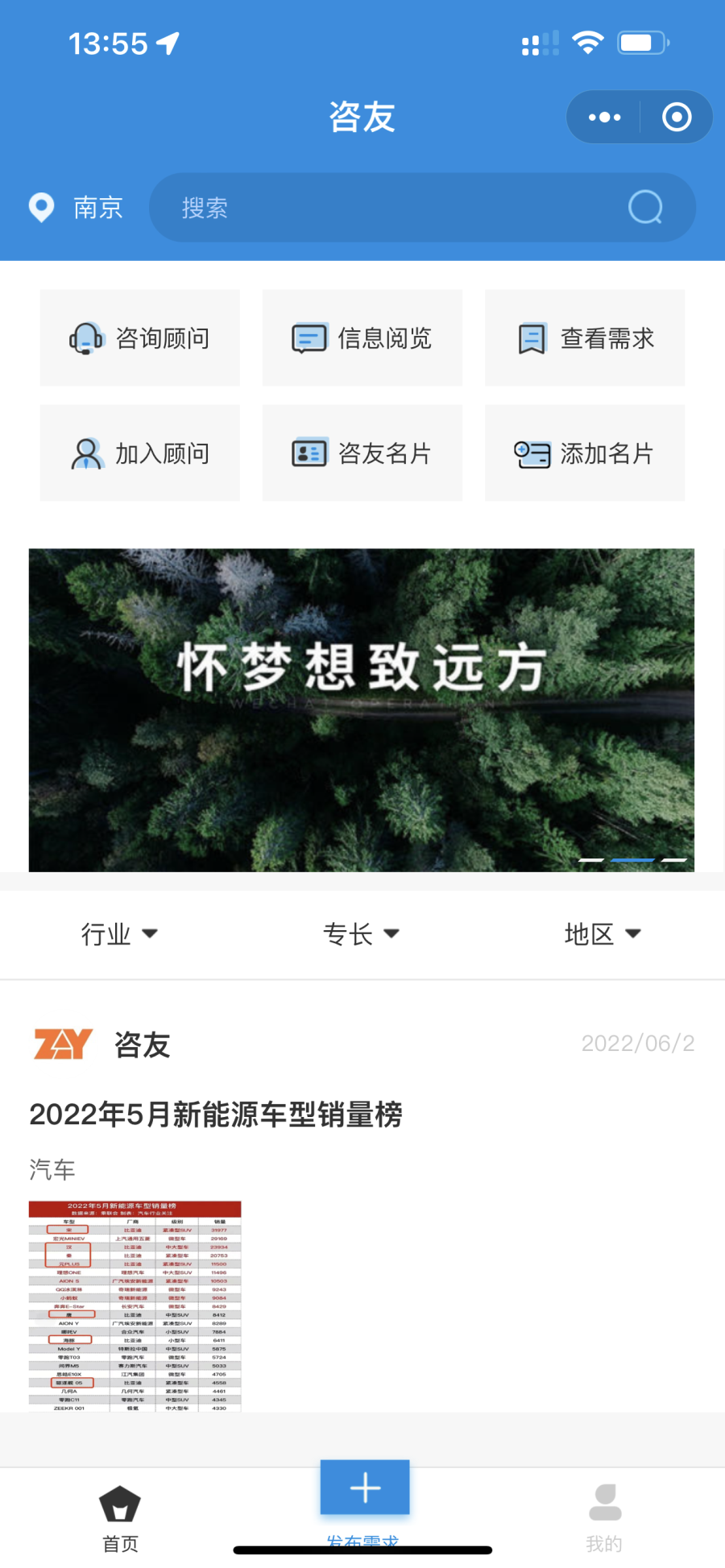
Task: Change the location from 南京
Action: pos(77,208)
